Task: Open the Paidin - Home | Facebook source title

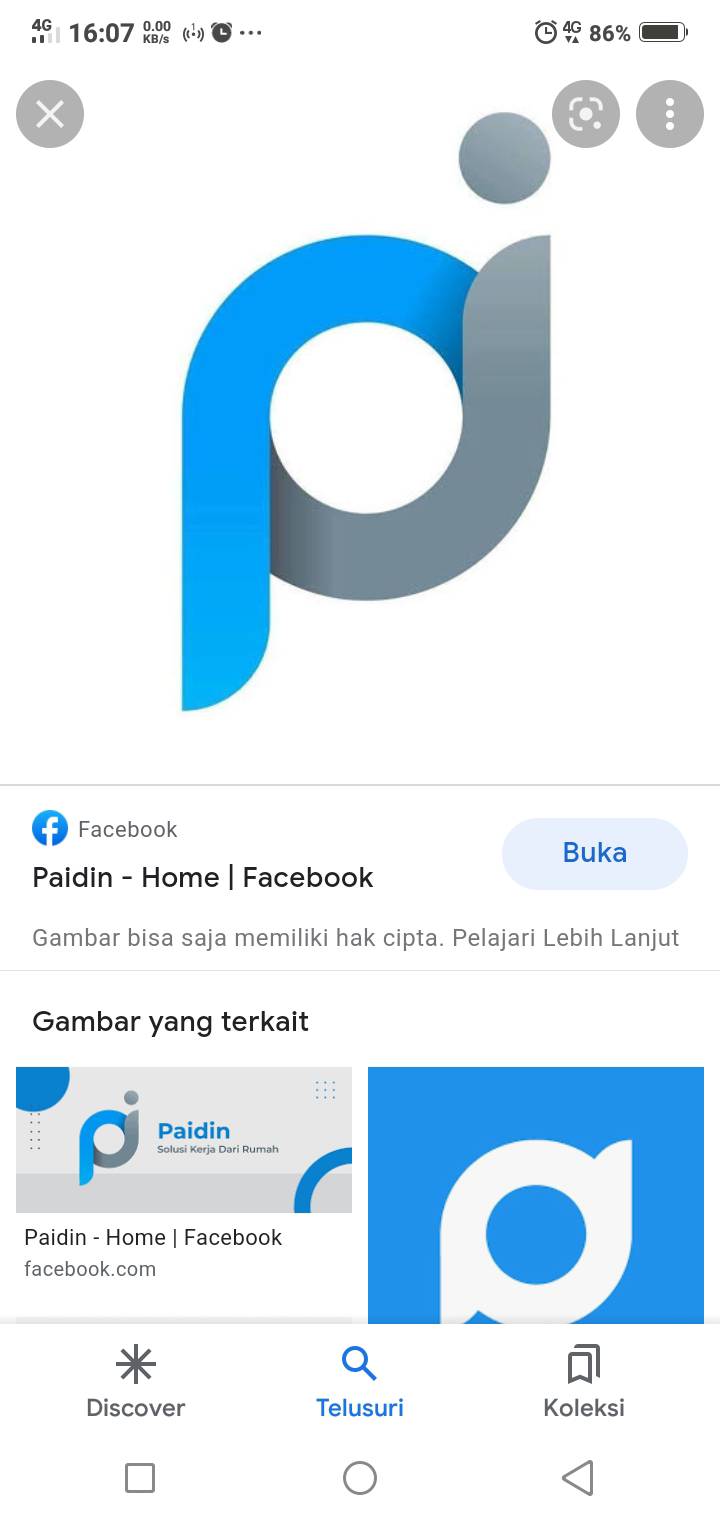Action: tap(203, 877)
